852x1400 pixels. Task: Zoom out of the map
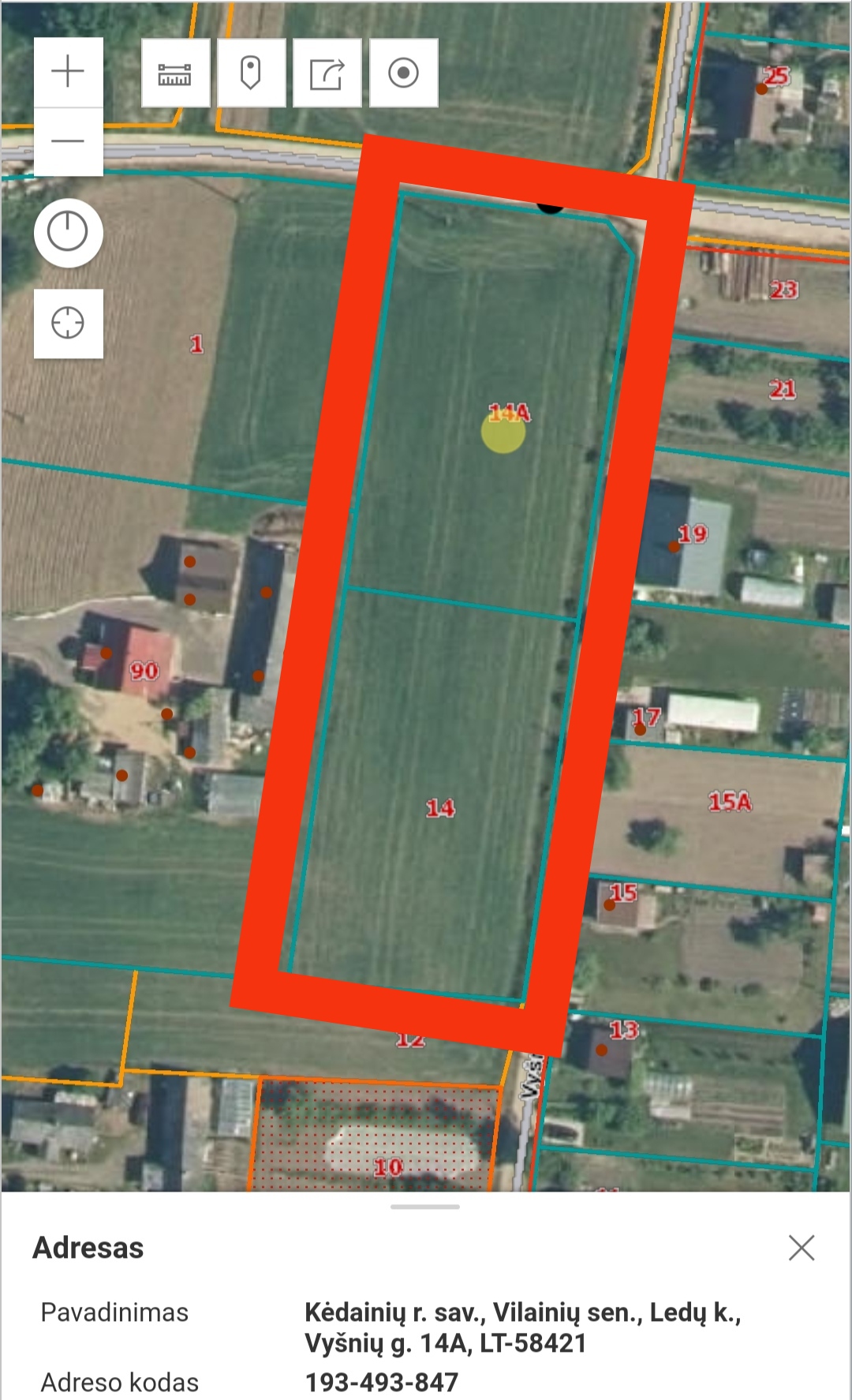pos(68,142)
